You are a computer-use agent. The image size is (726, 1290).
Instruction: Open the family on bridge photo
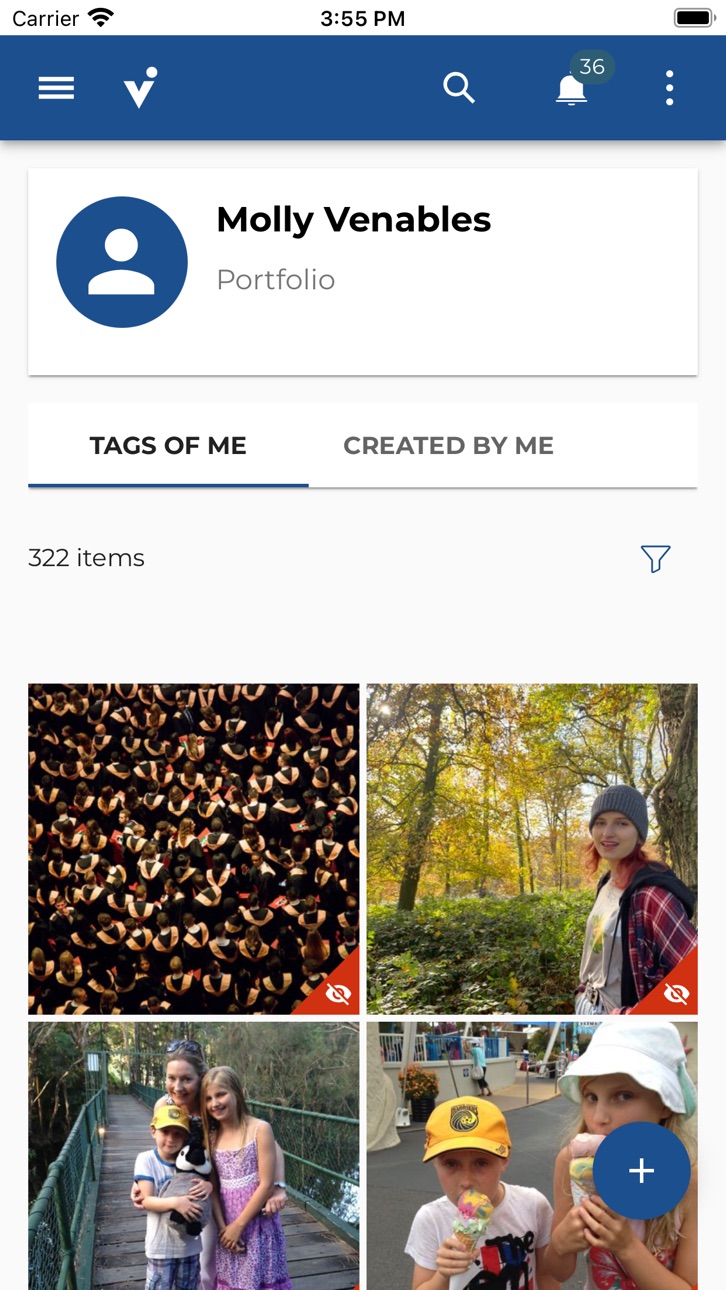point(193,1156)
